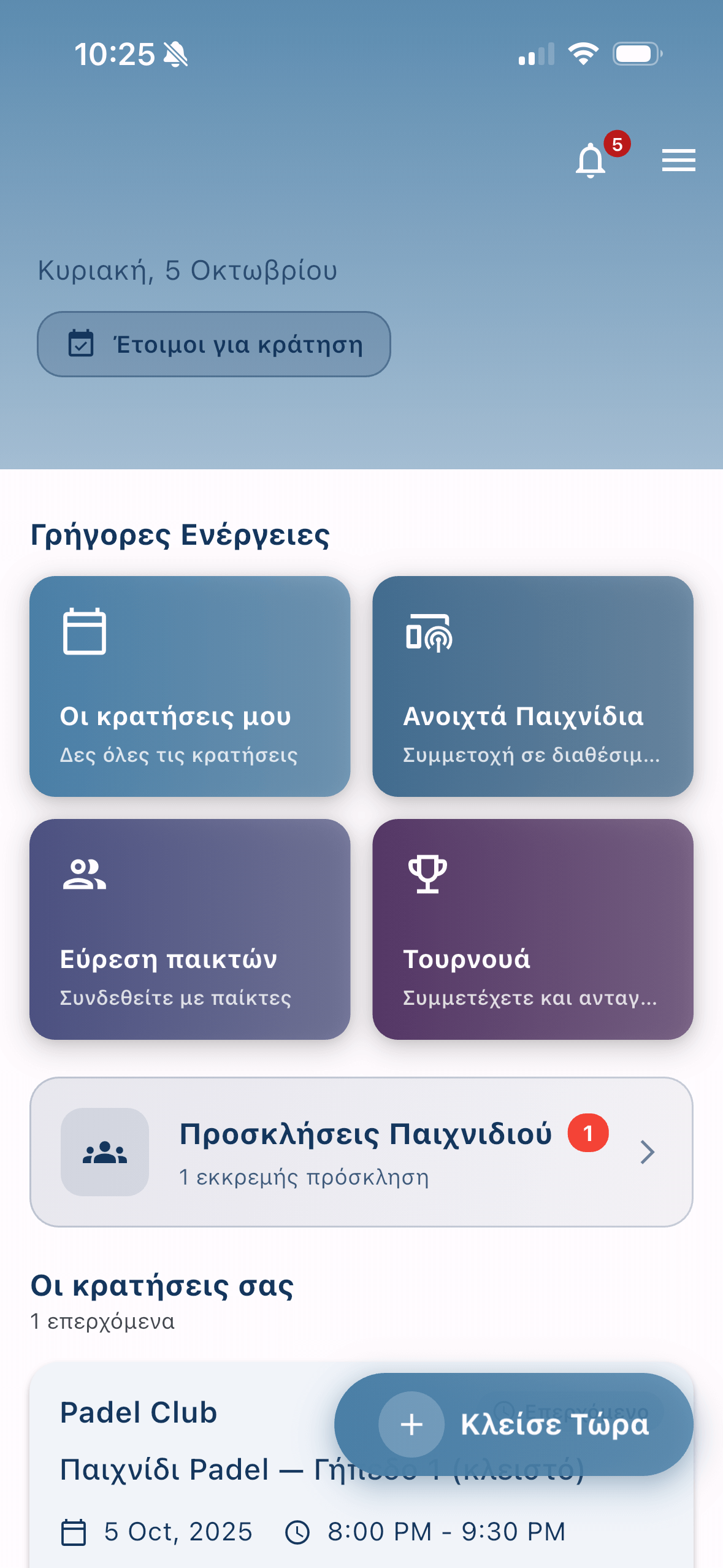Click the plus icon inside Κλείσε Τώρα
This screenshot has width=723, height=1568.
tap(411, 1426)
